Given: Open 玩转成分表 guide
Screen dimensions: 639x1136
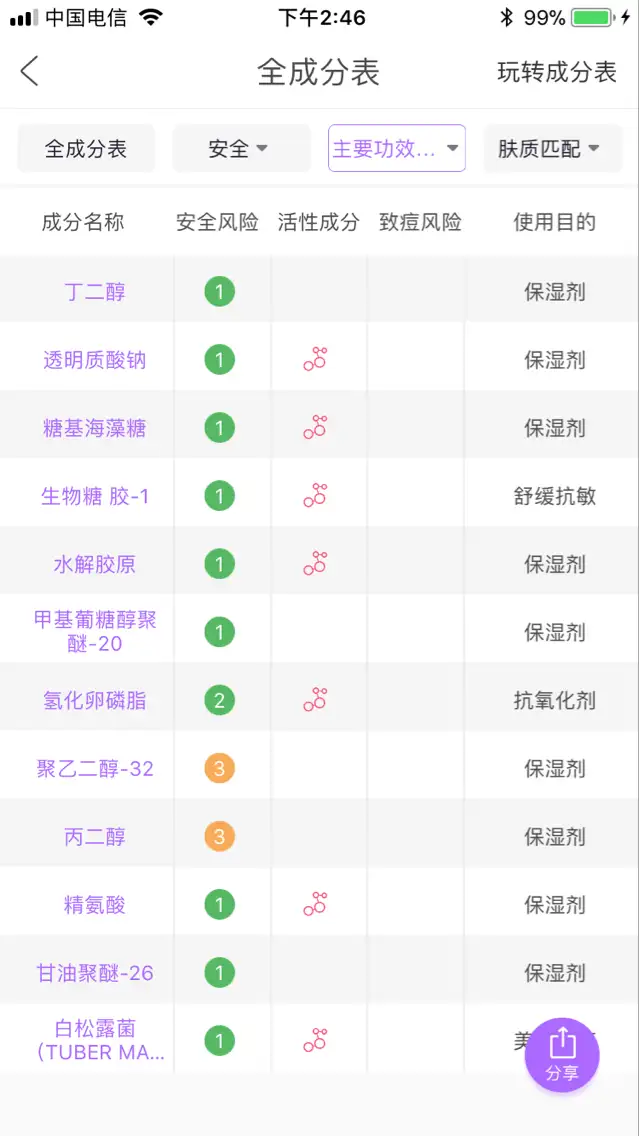Looking at the screenshot, I should click(x=556, y=72).
